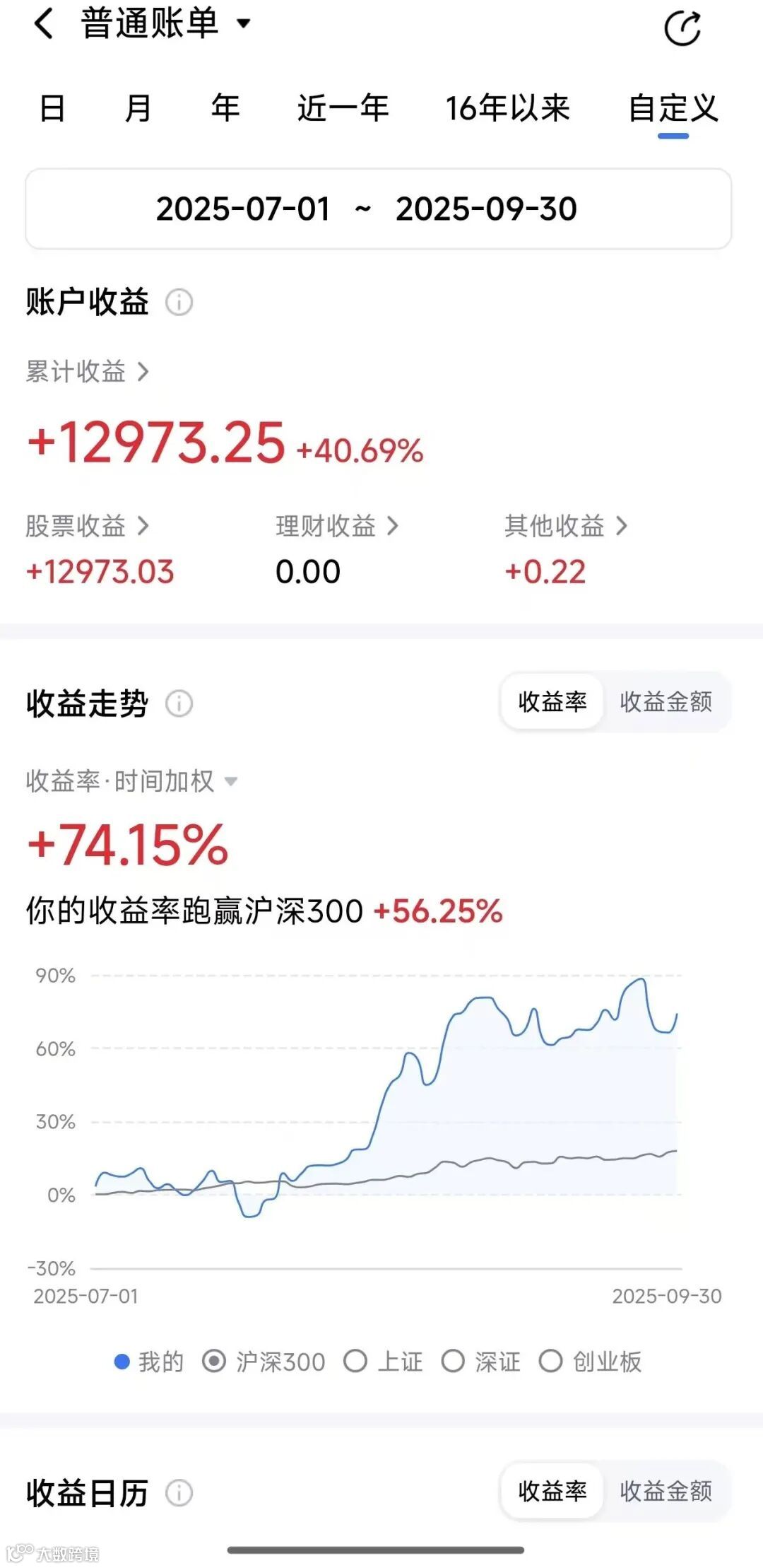View 理财收益 details

click(x=337, y=526)
